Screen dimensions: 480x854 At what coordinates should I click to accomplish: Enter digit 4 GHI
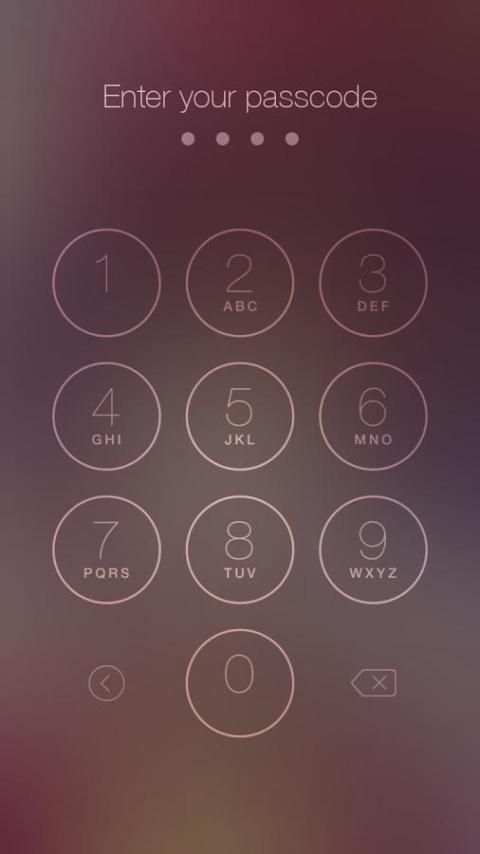[107, 416]
